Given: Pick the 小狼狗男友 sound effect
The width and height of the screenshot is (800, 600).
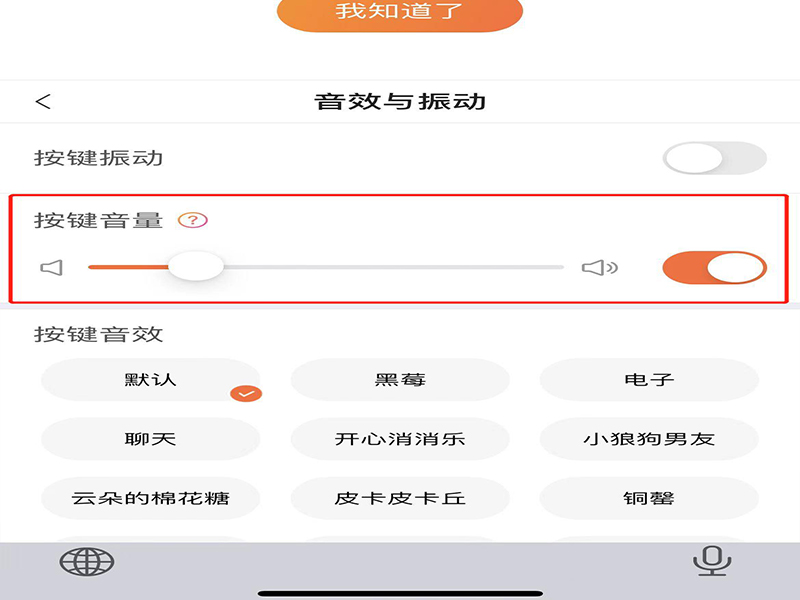Looking at the screenshot, I should (x=649, y=439).
